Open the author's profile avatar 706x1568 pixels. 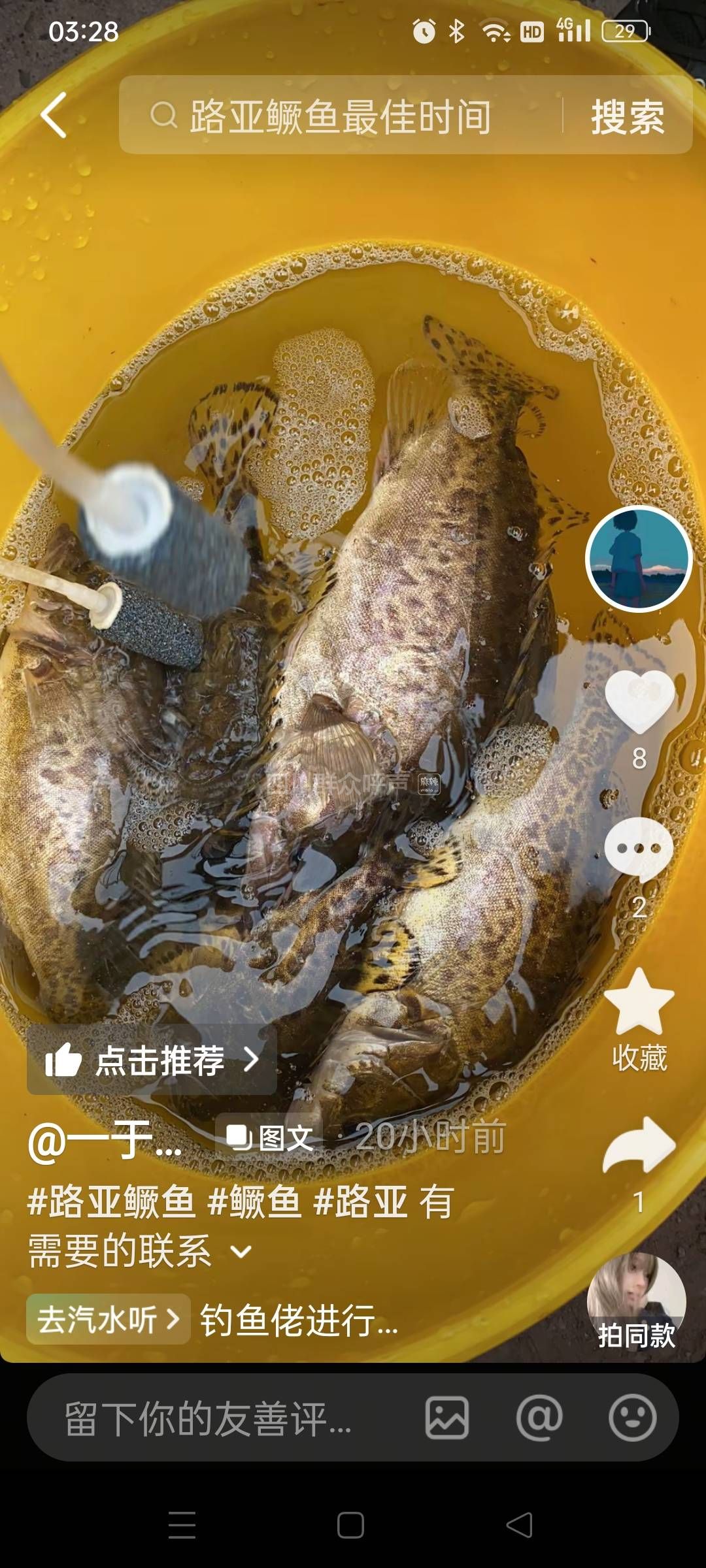(639, 559)
